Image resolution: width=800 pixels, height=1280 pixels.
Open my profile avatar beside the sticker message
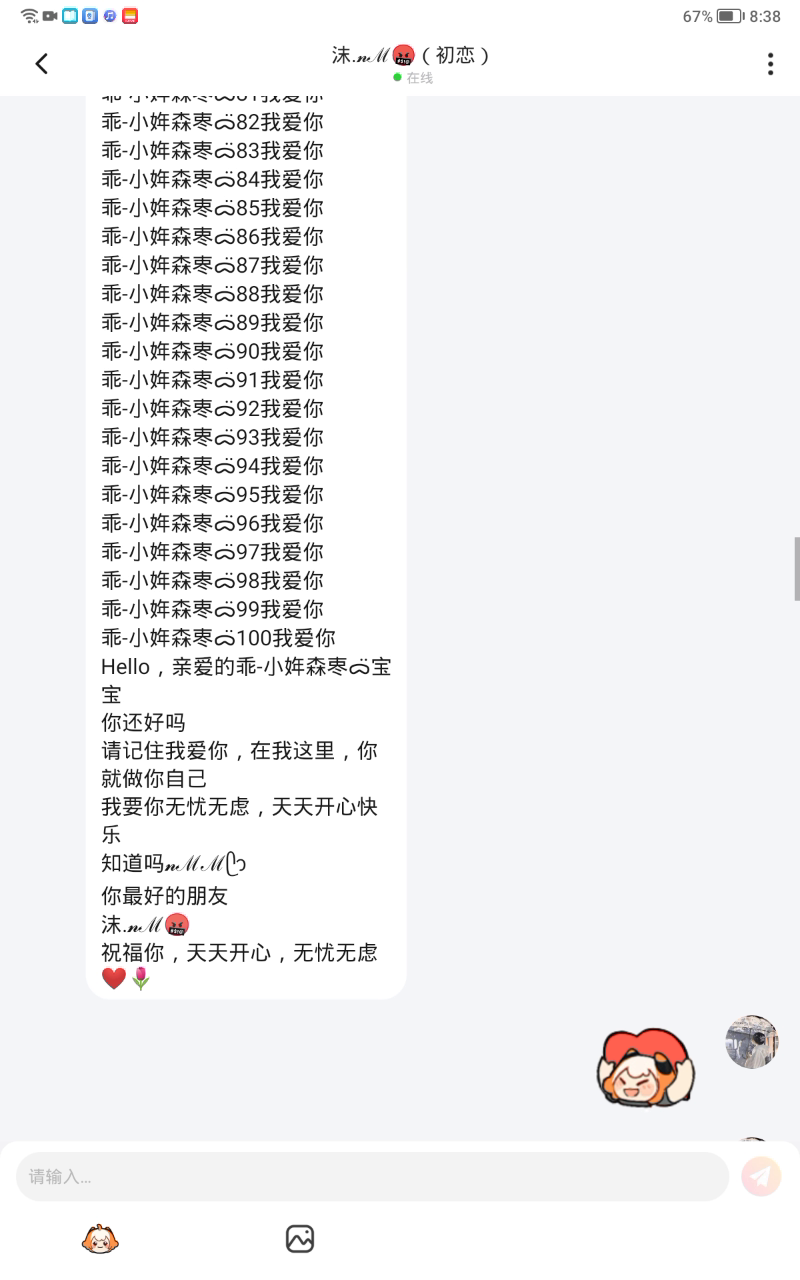[x=752, y=1042]
